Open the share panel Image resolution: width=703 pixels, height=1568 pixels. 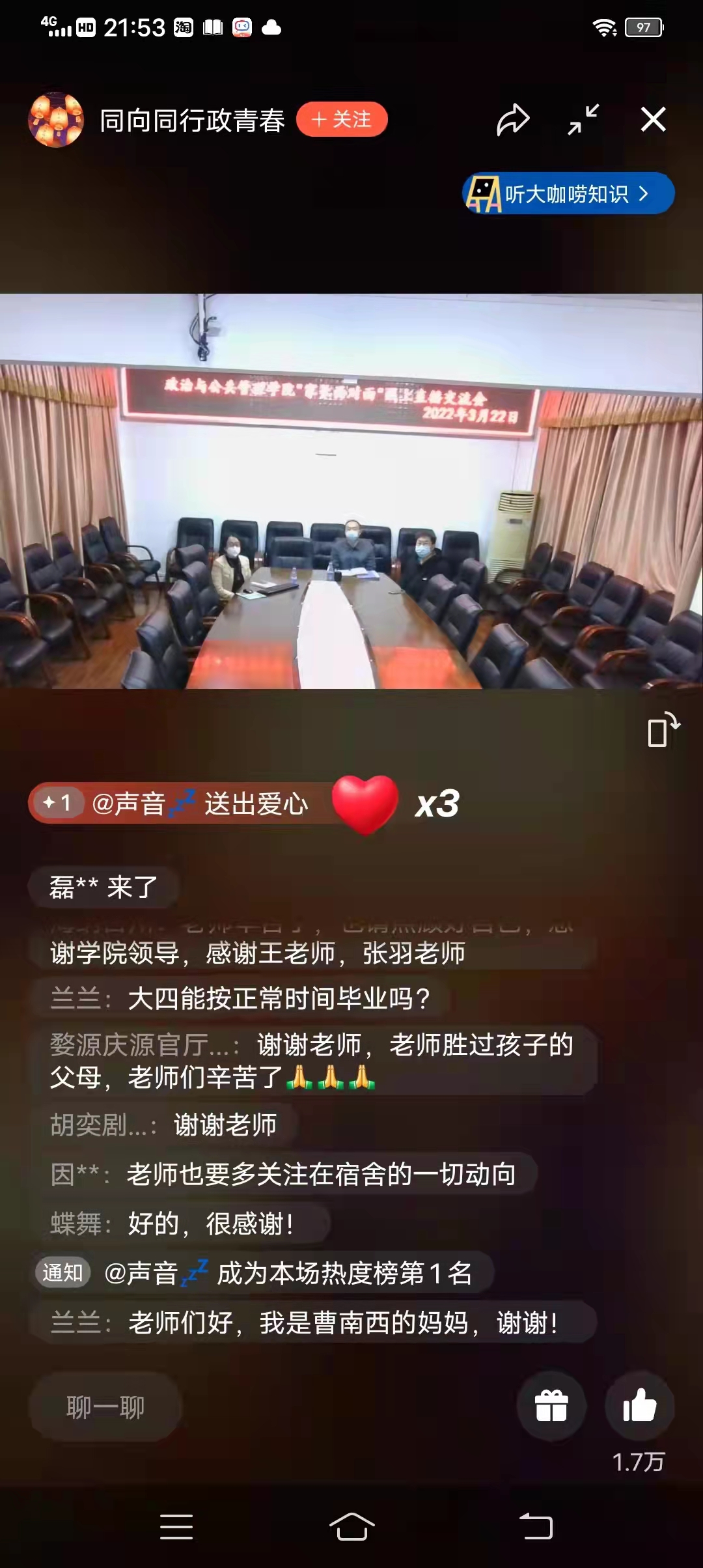coord(514,119)
